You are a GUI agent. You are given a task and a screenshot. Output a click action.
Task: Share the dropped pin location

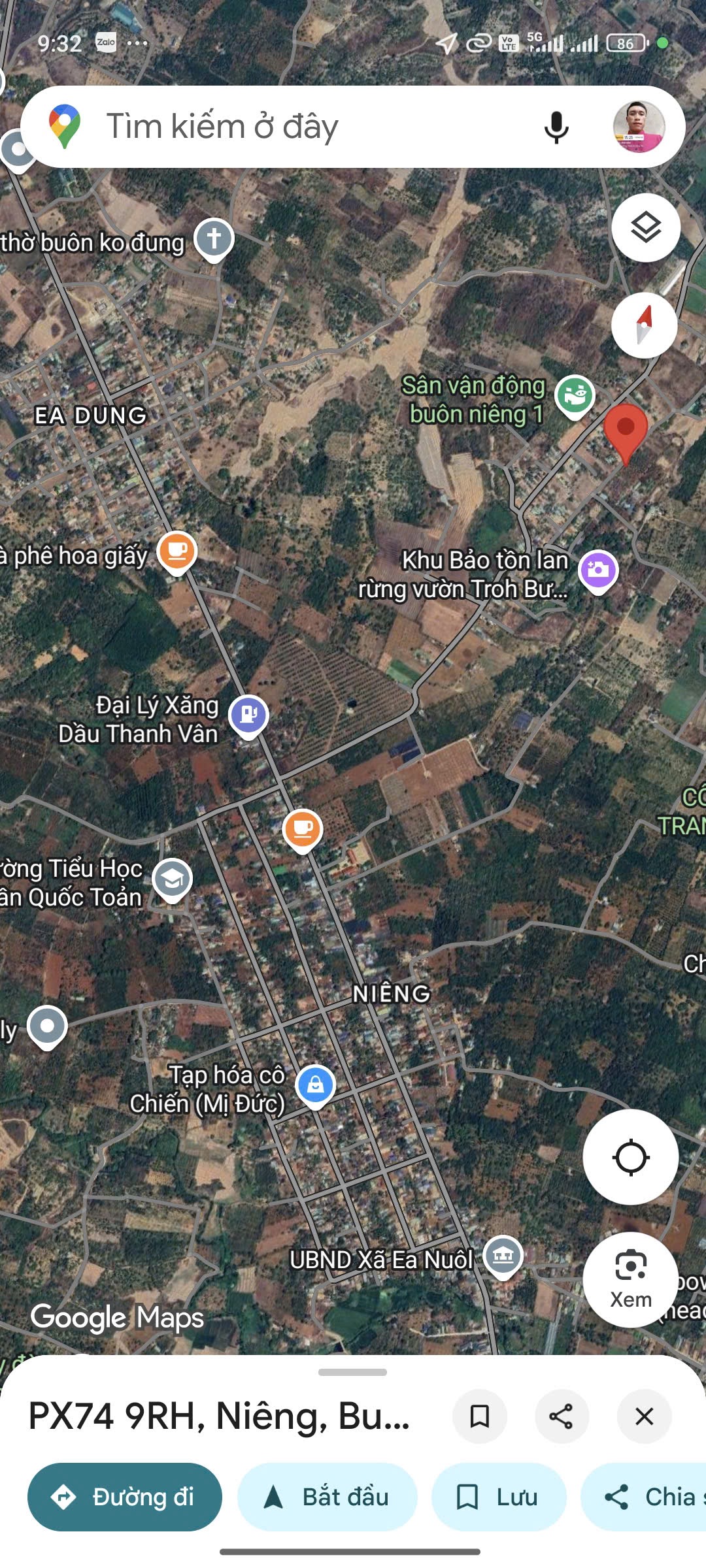click(562, 1416)
